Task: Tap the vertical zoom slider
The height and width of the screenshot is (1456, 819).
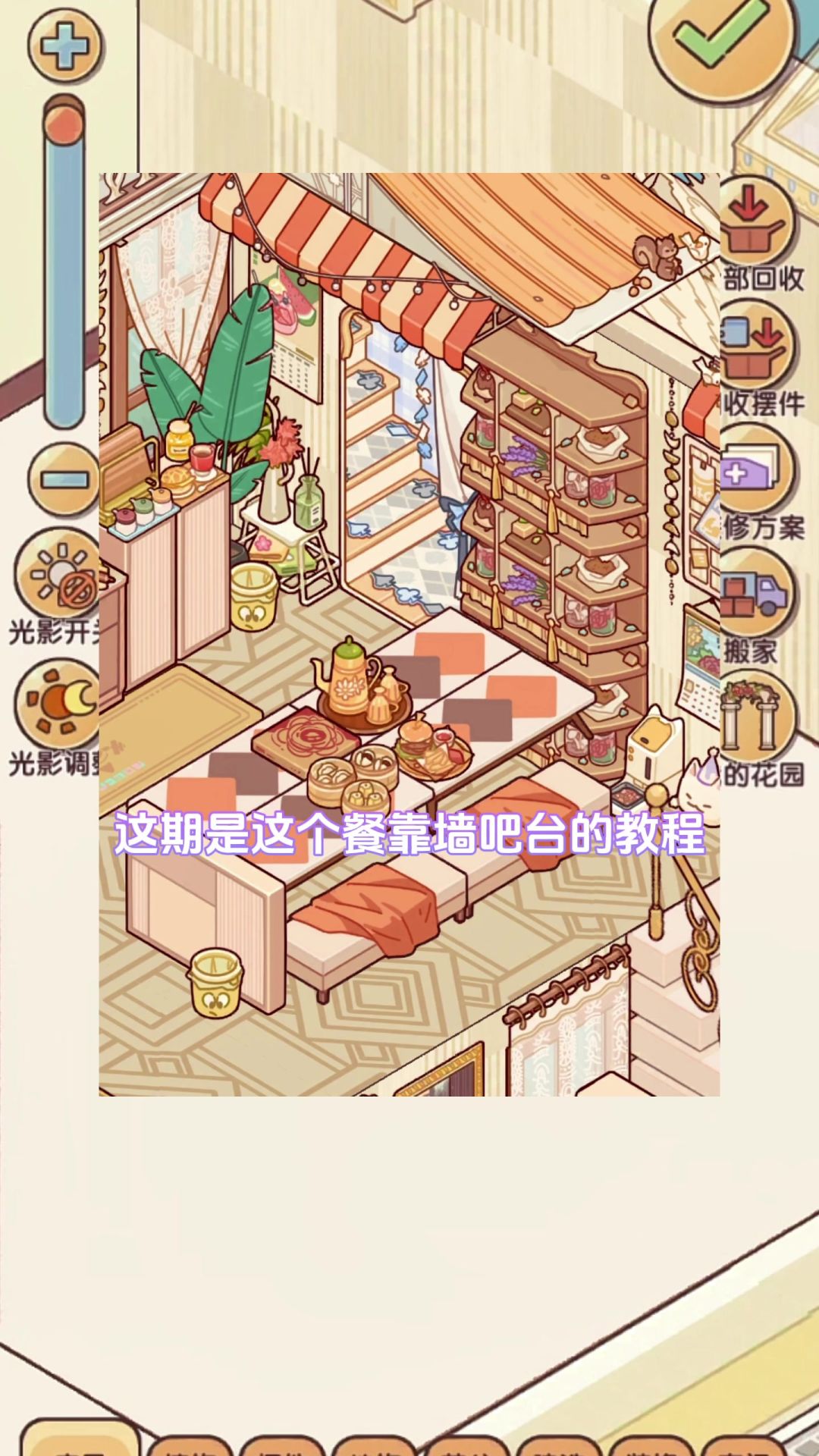Action: pyautogui.click(x=64, y=265)
